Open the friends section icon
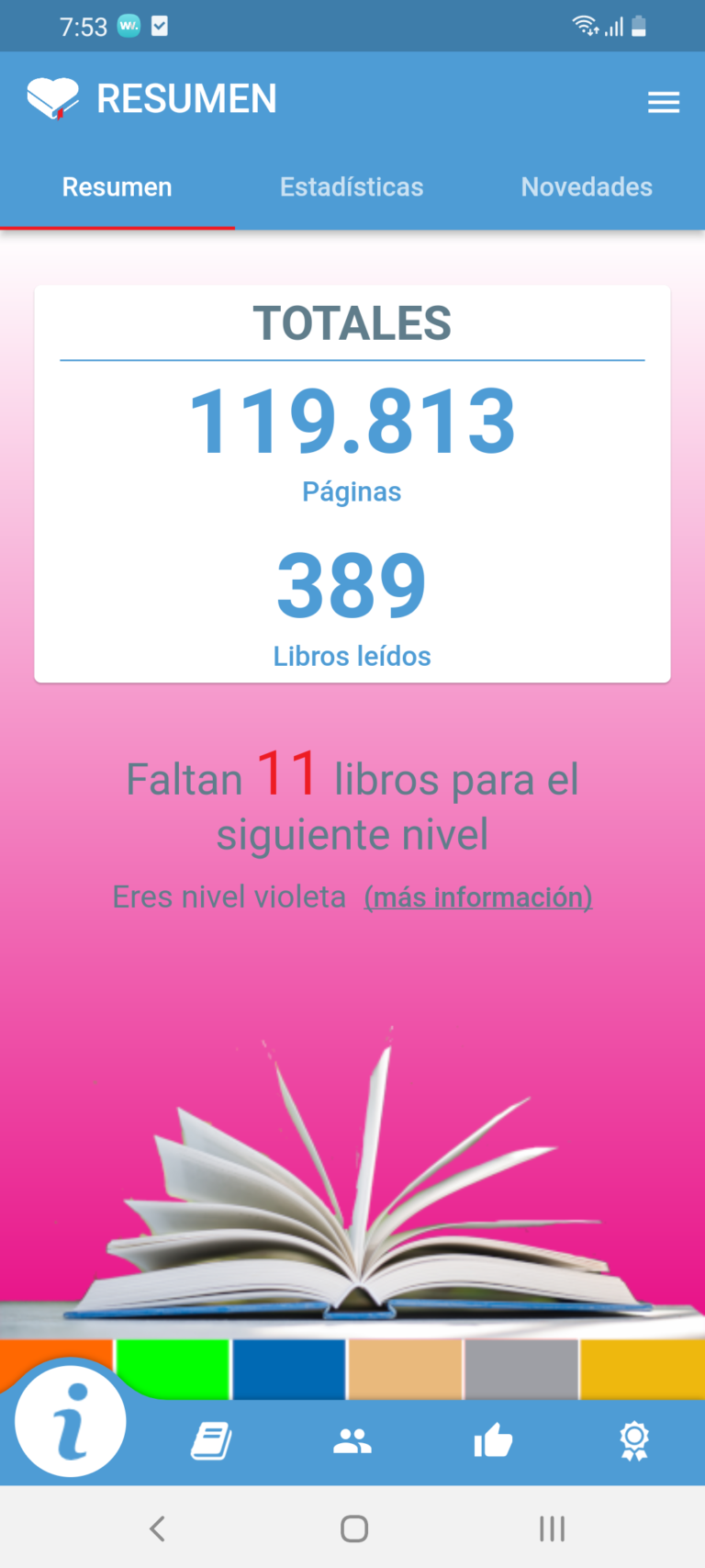 [x=352, y=1441]
